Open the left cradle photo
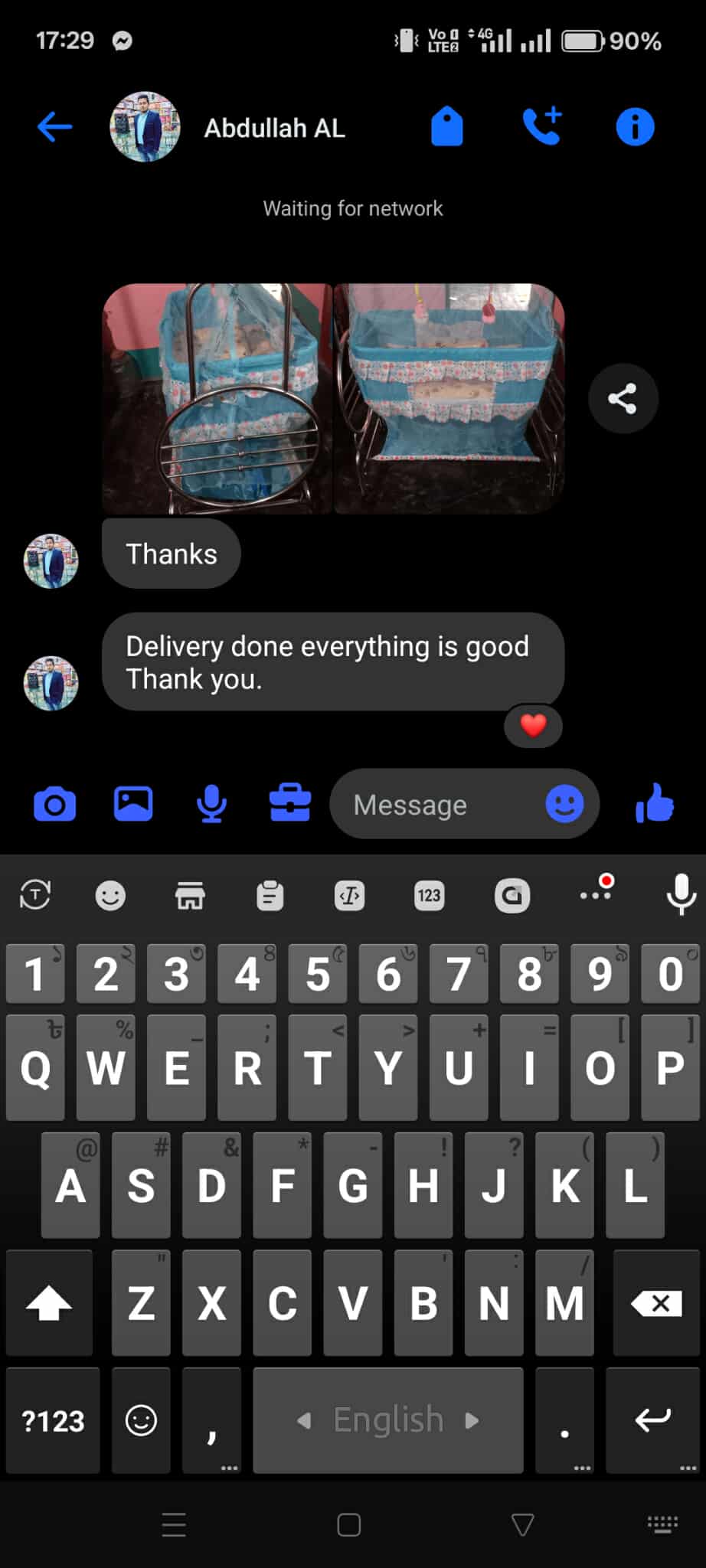The height and width of the screenshot is (1568, 706). point(217,398)
